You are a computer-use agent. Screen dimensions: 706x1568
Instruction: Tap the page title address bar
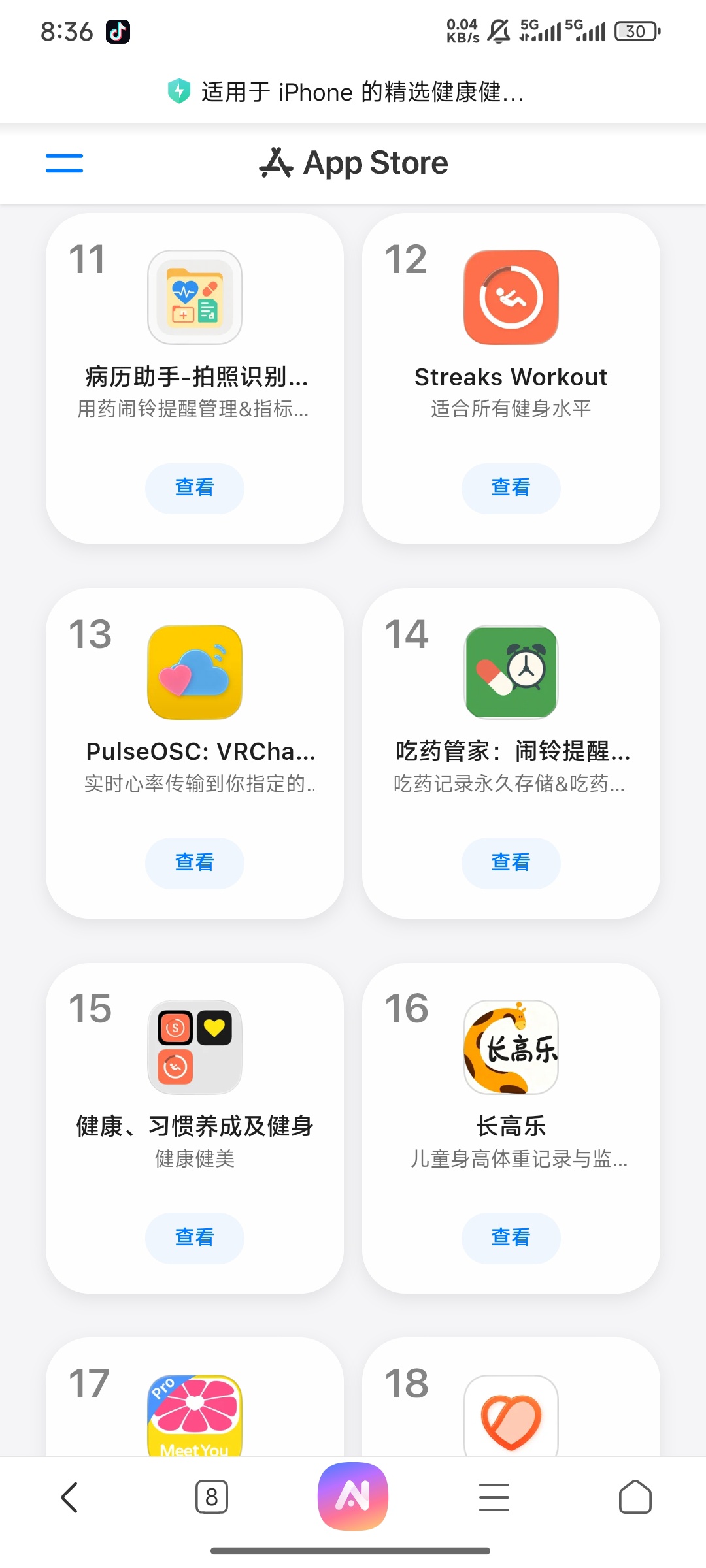353,92
